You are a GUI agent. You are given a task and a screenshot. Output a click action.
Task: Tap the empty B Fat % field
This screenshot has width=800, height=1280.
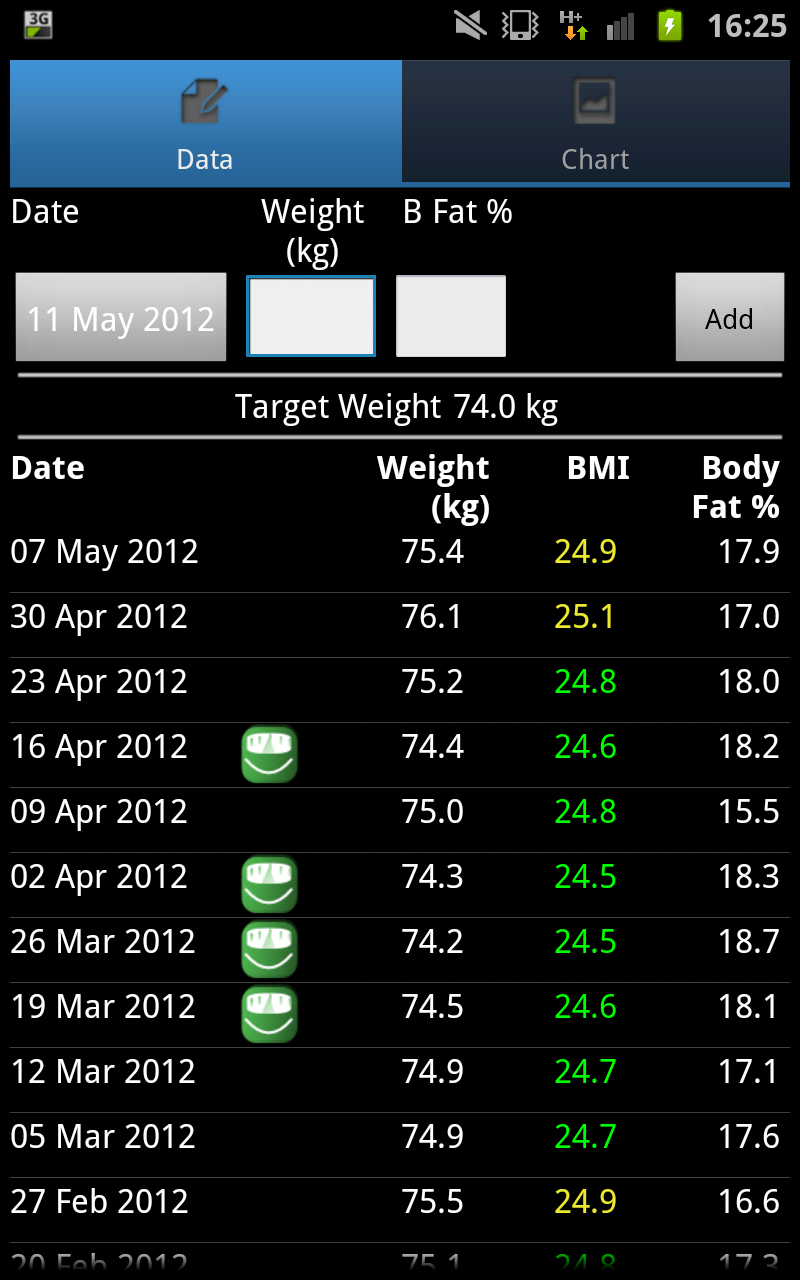coord(450,316)
